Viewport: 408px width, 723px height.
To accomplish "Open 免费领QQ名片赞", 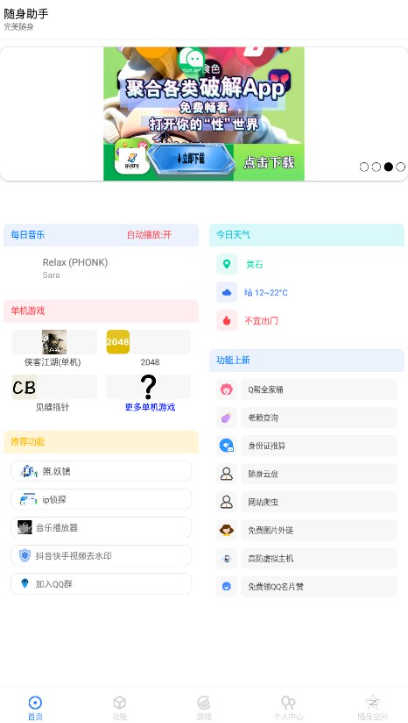I will 307,586.
